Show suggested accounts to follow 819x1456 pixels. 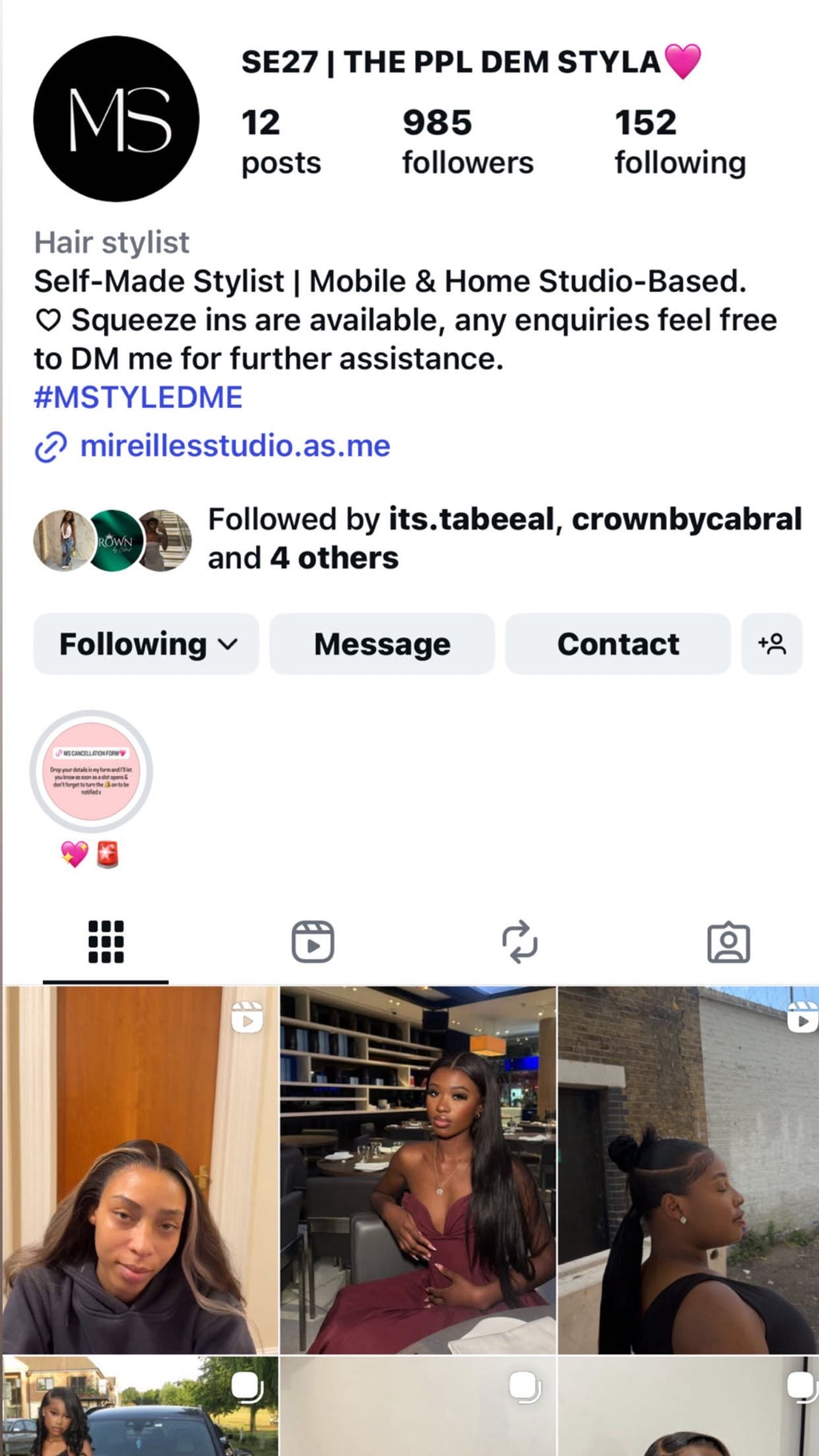[772, 644]
